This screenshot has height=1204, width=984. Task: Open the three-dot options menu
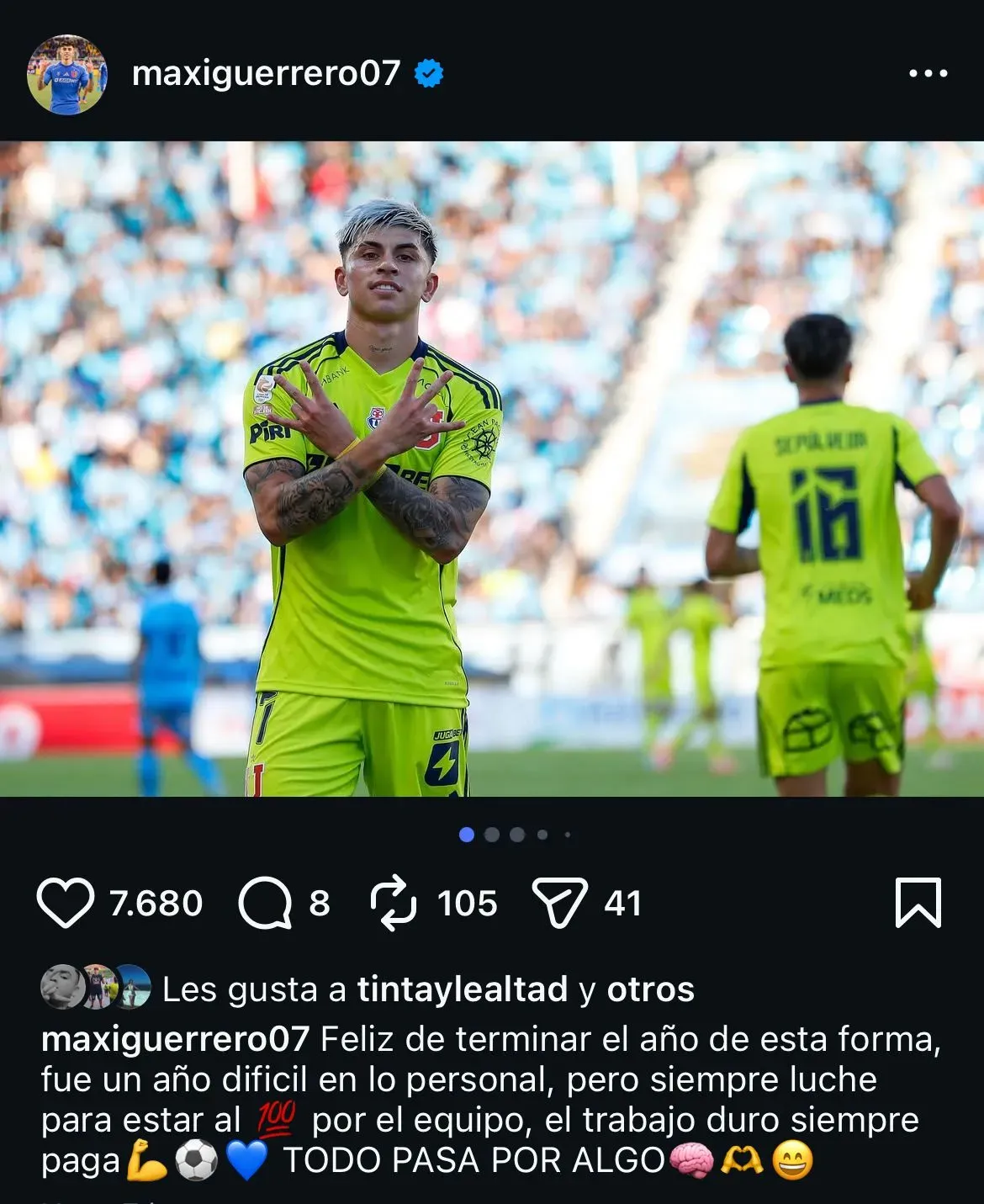pos(928,74)
